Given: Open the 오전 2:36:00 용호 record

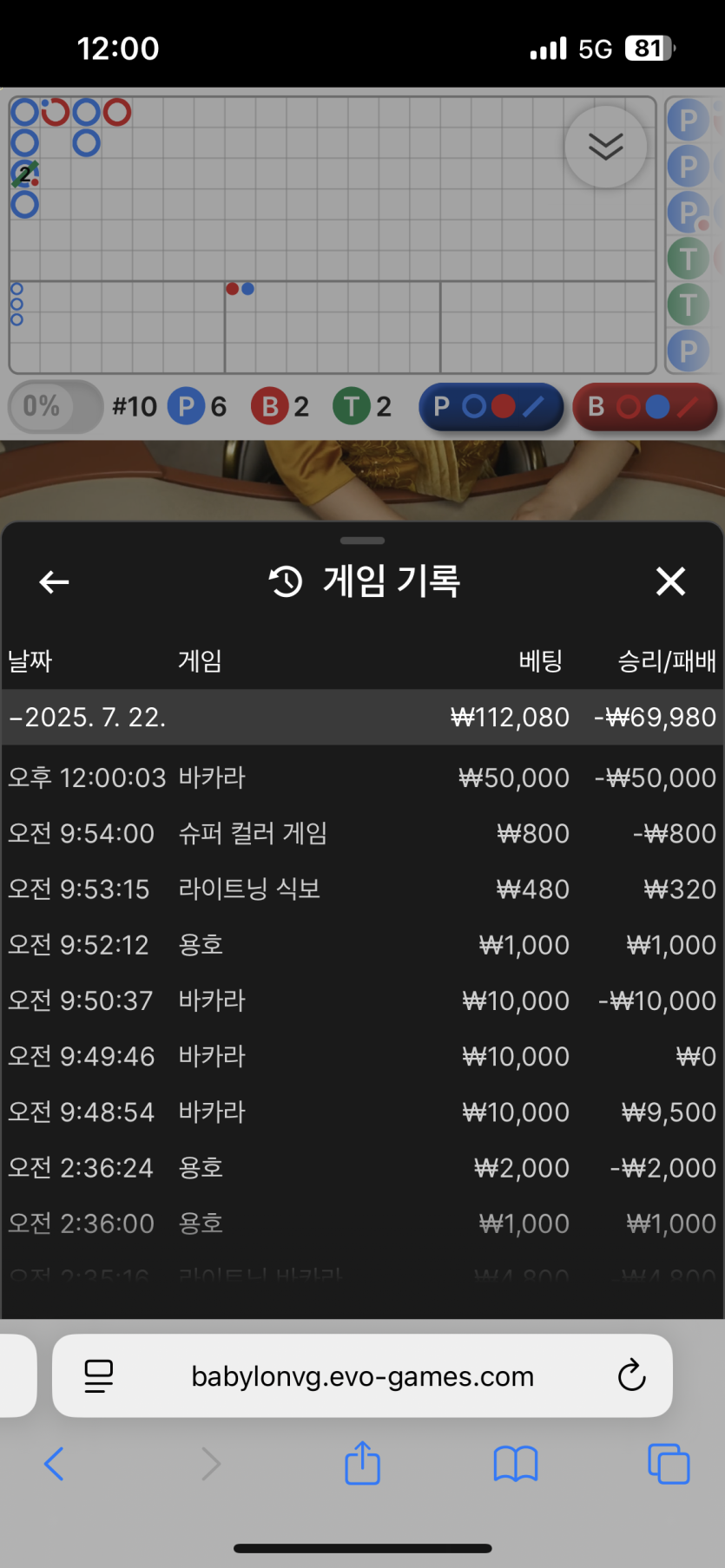Looking at the screenshot, I should [361, 1224].
